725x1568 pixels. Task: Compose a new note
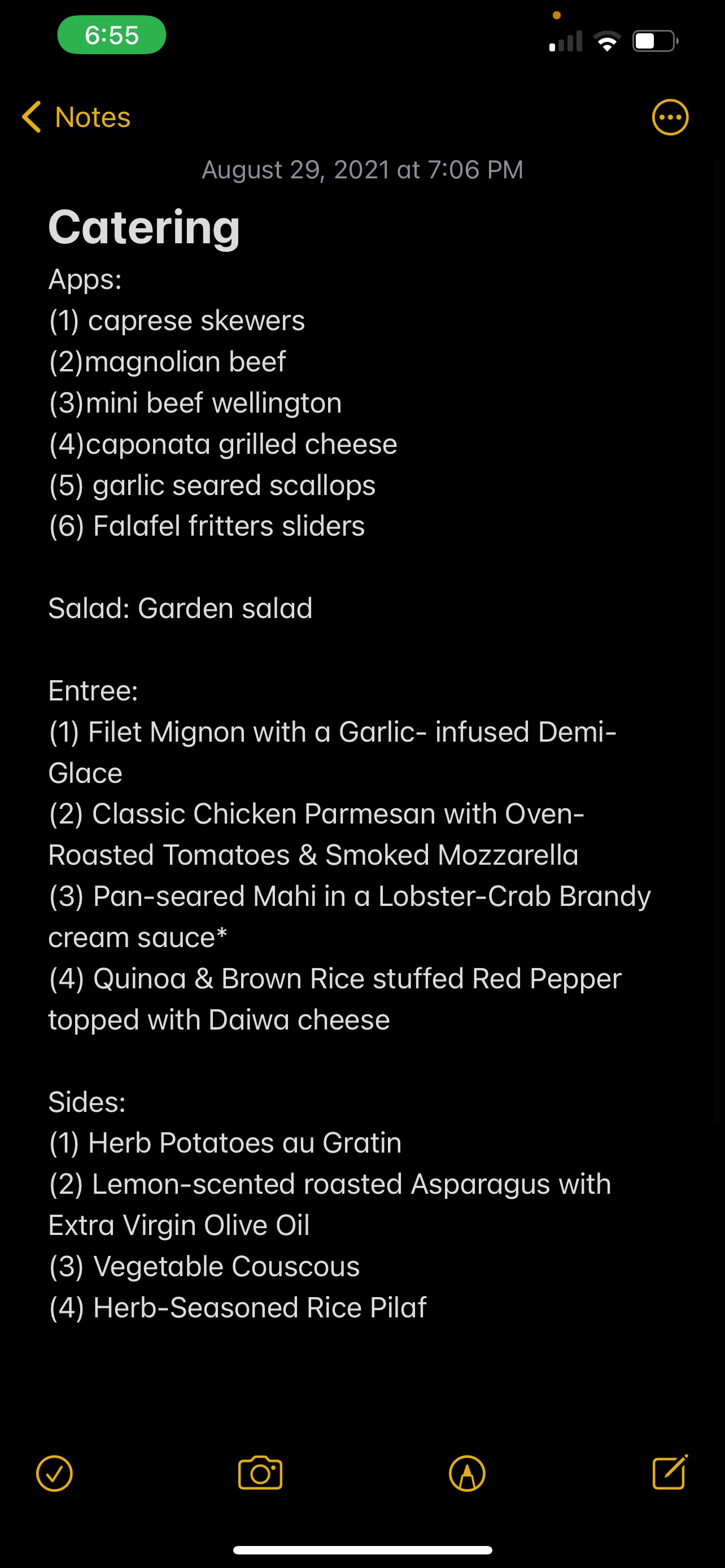[x=670, y=1472]
